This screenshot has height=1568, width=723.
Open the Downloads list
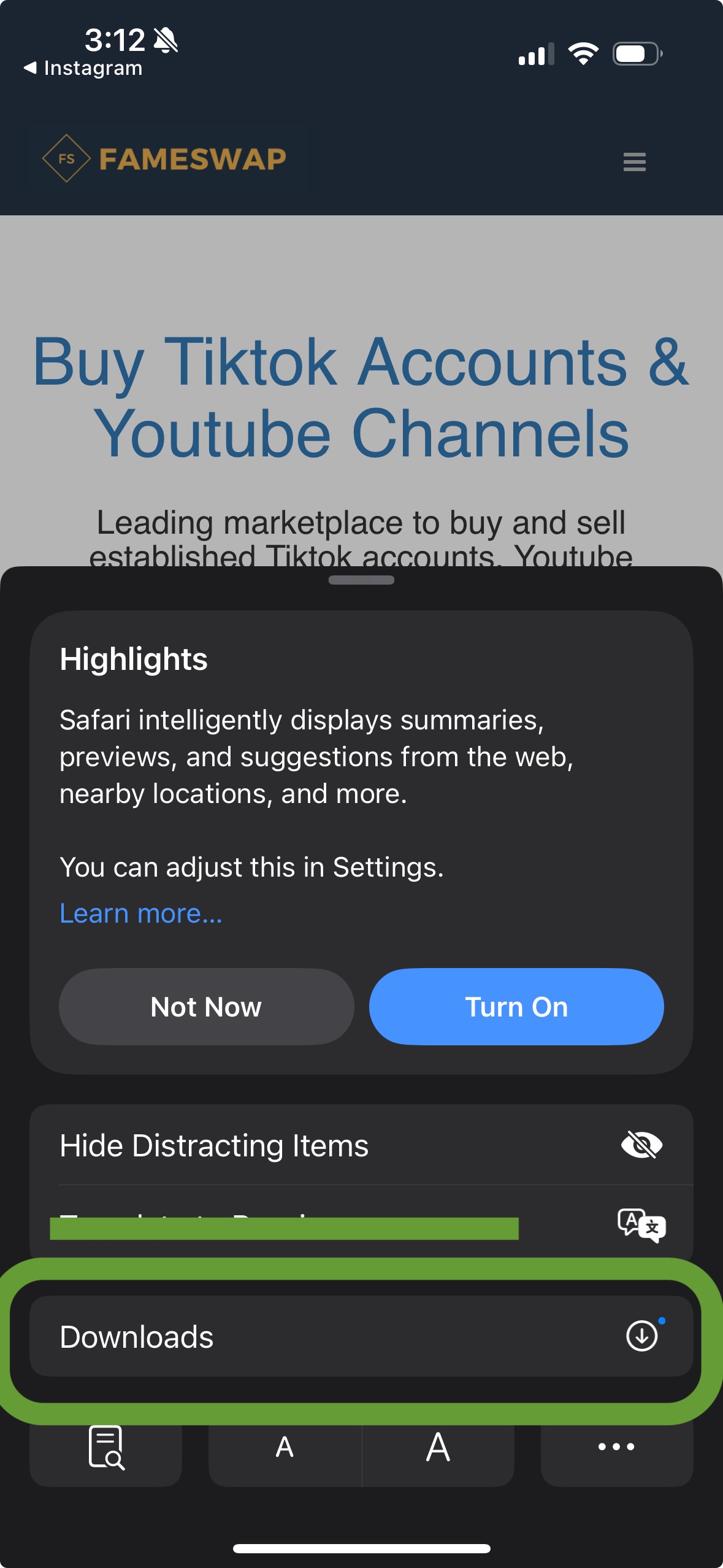click(x=361, y=1337)
